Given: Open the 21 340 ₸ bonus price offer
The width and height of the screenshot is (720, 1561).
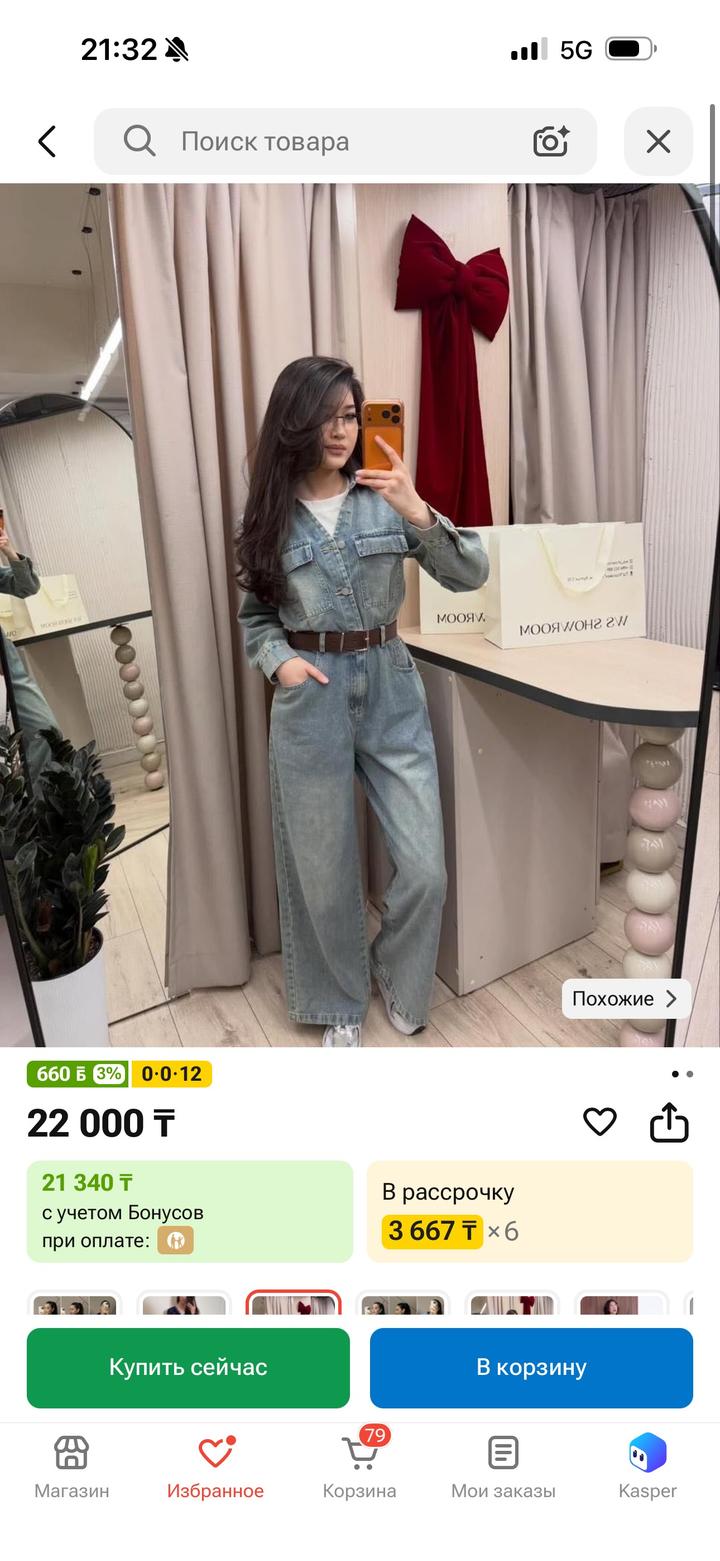Looking at the screenshot, I should point(190,1211).
